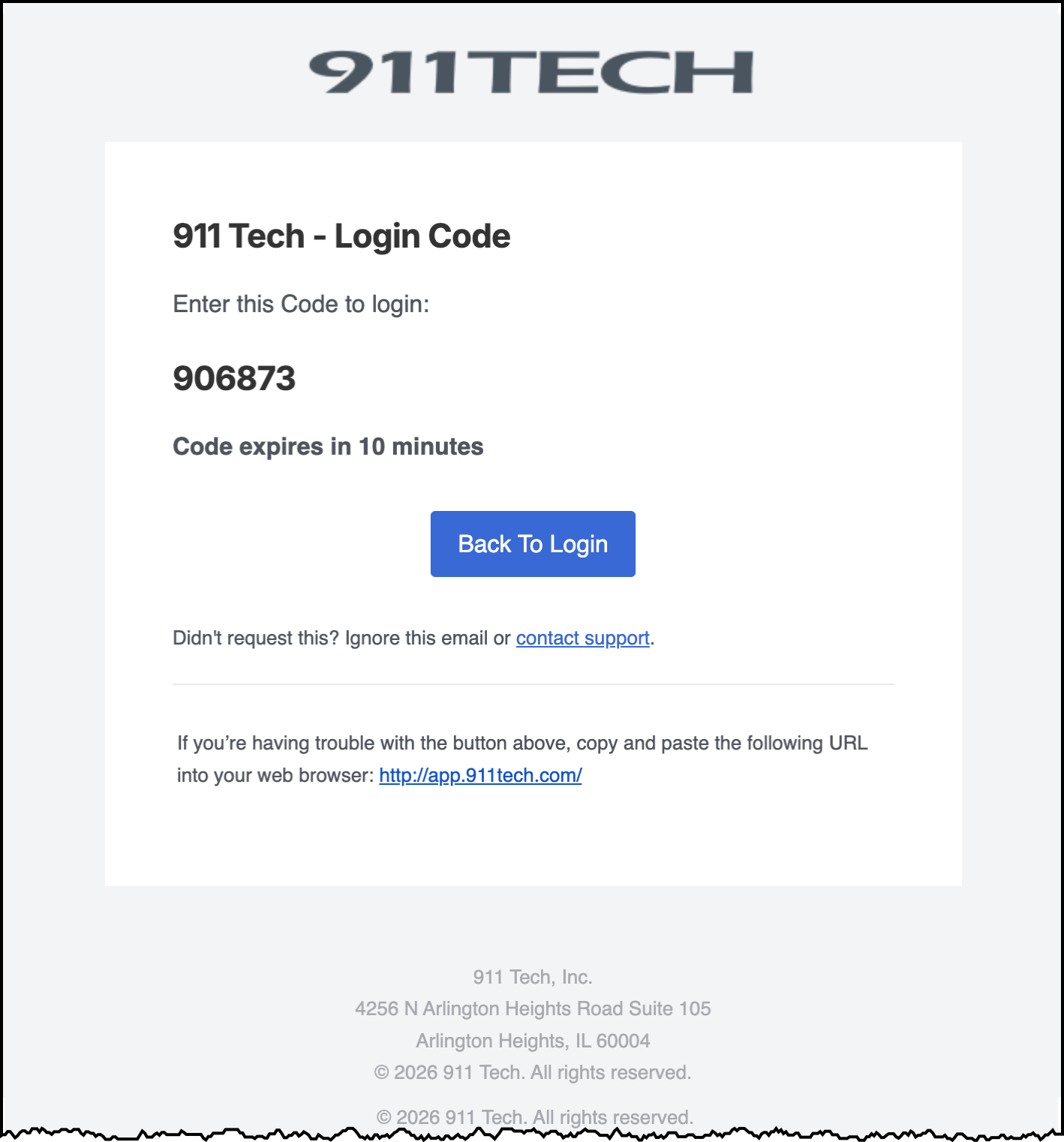The height and width of the screenshot is (1142, 1064).
Task: Open the app.911tech.com URL link
Action: pyautogui.click(x=480, y=775)
